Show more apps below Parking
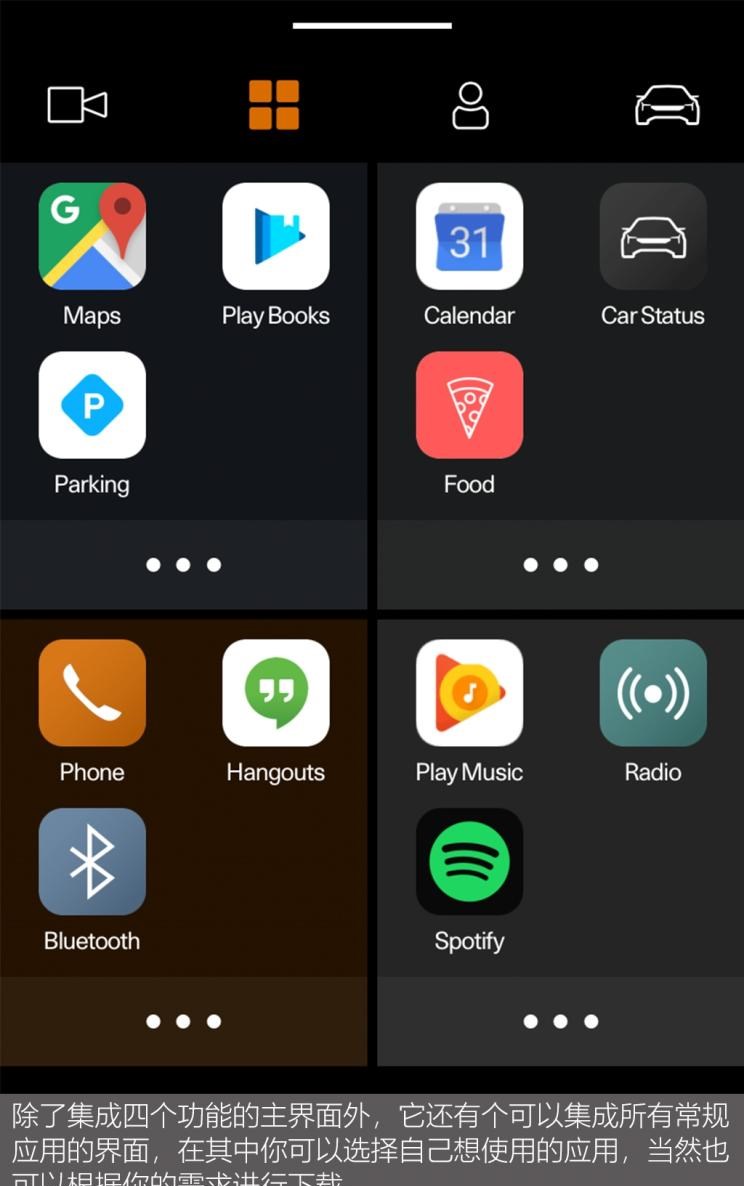This screenshot has height=1186, width=744. [x=183, y=565]
